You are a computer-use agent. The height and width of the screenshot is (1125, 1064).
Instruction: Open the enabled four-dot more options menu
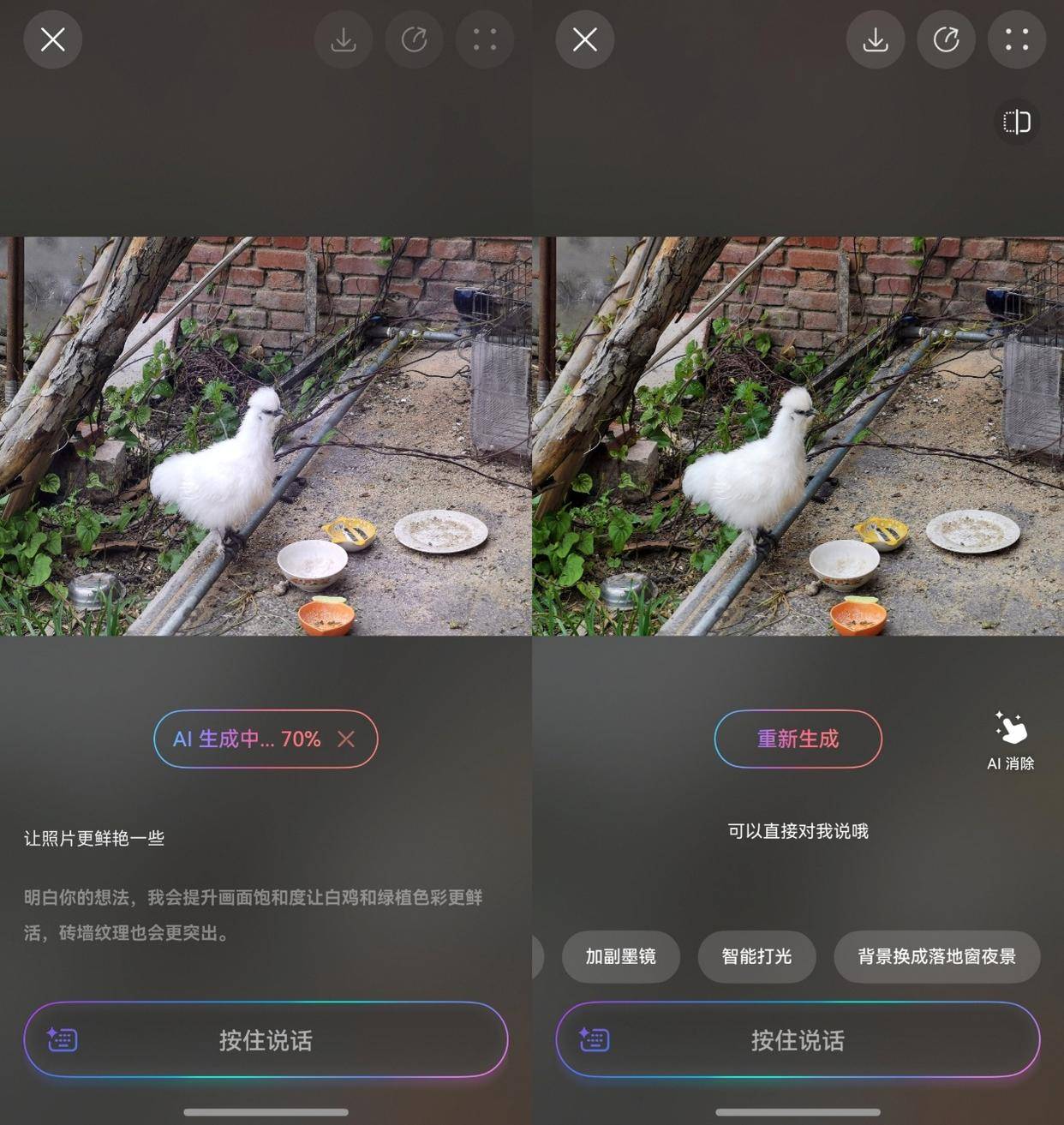1017,39
